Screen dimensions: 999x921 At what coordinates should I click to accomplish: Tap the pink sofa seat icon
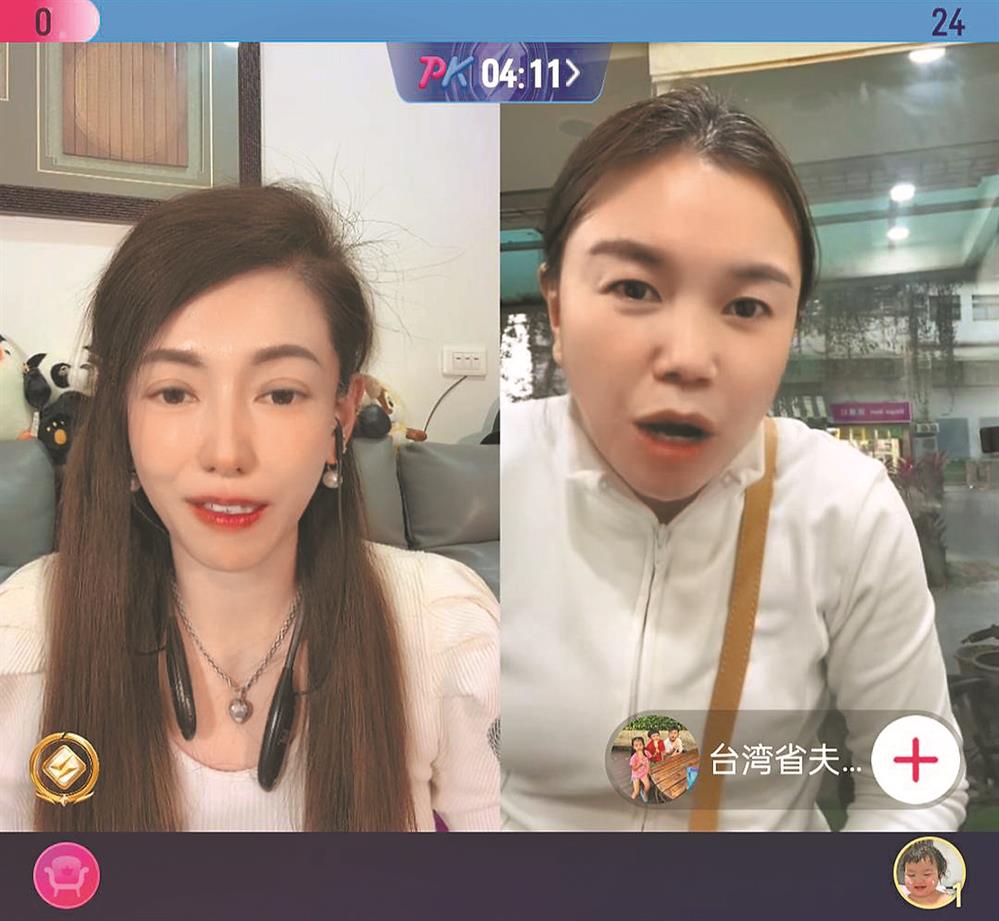coord(67,875)
